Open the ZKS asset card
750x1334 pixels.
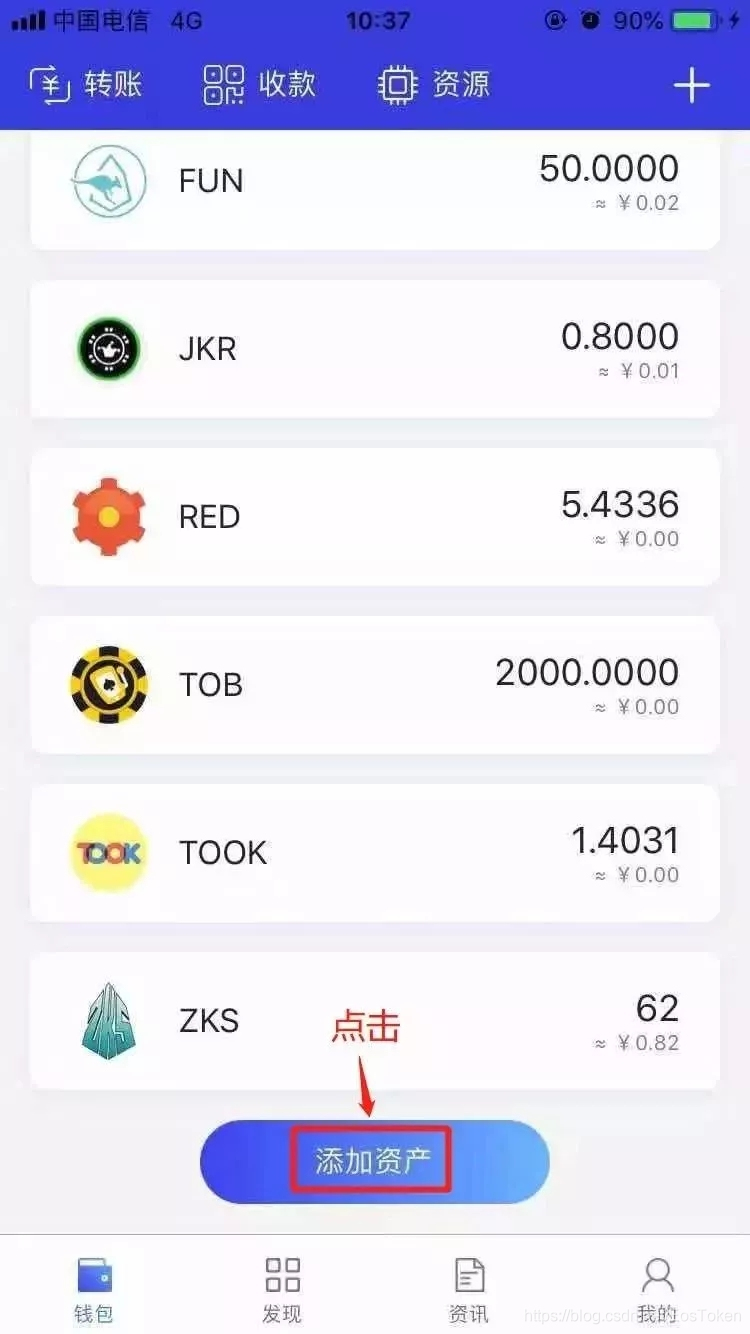click(x=375, y=1021)
